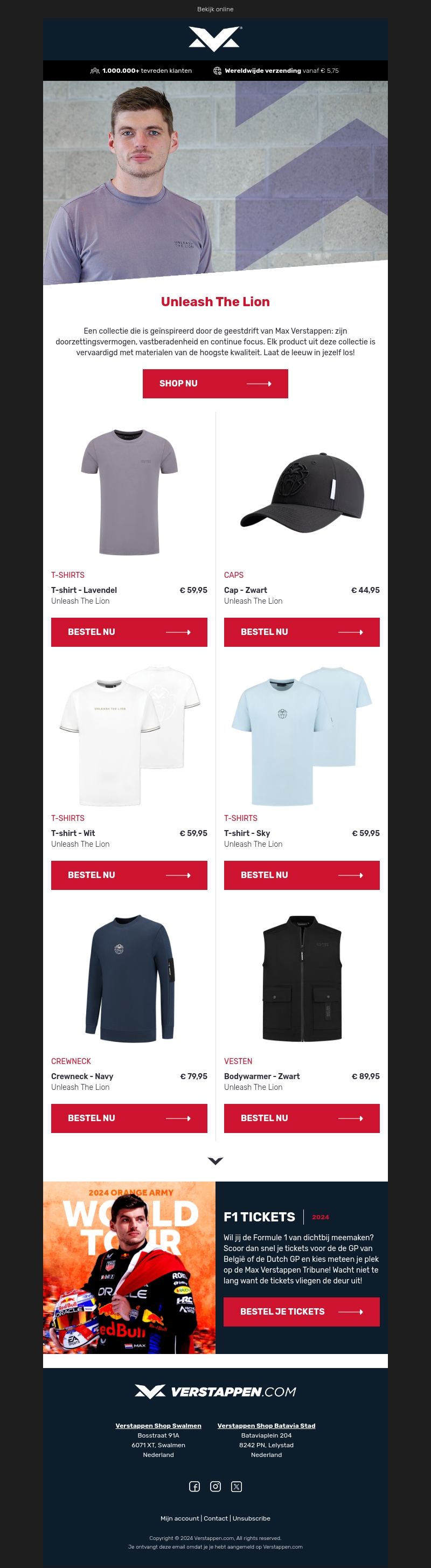Screen dimensions: 431x1568
Task: Open Verstappen Shop Swalmen link
Action: coord(158,1426)
